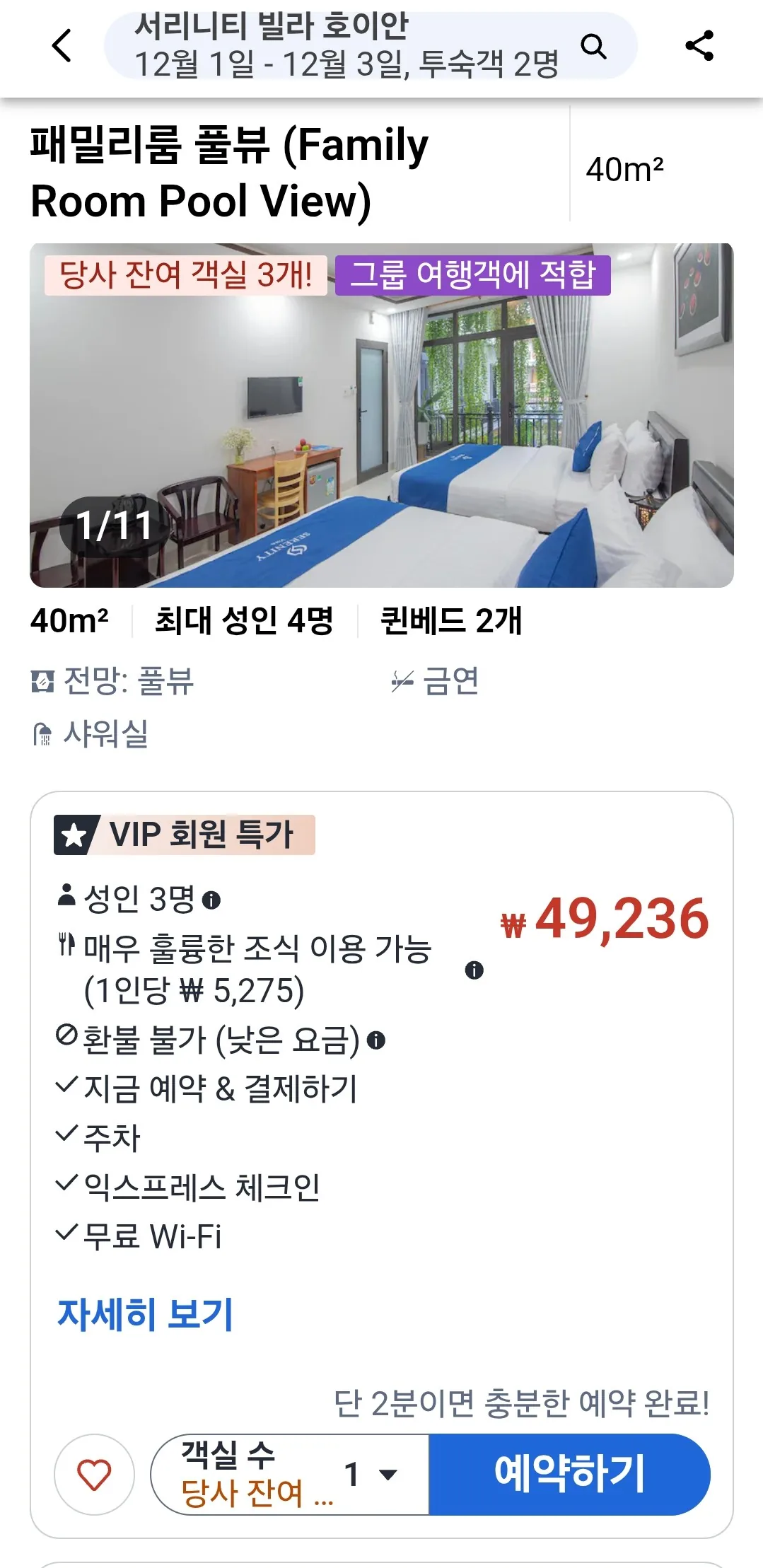
Task: Open the family room photo gallery
Action: [382, 415]
